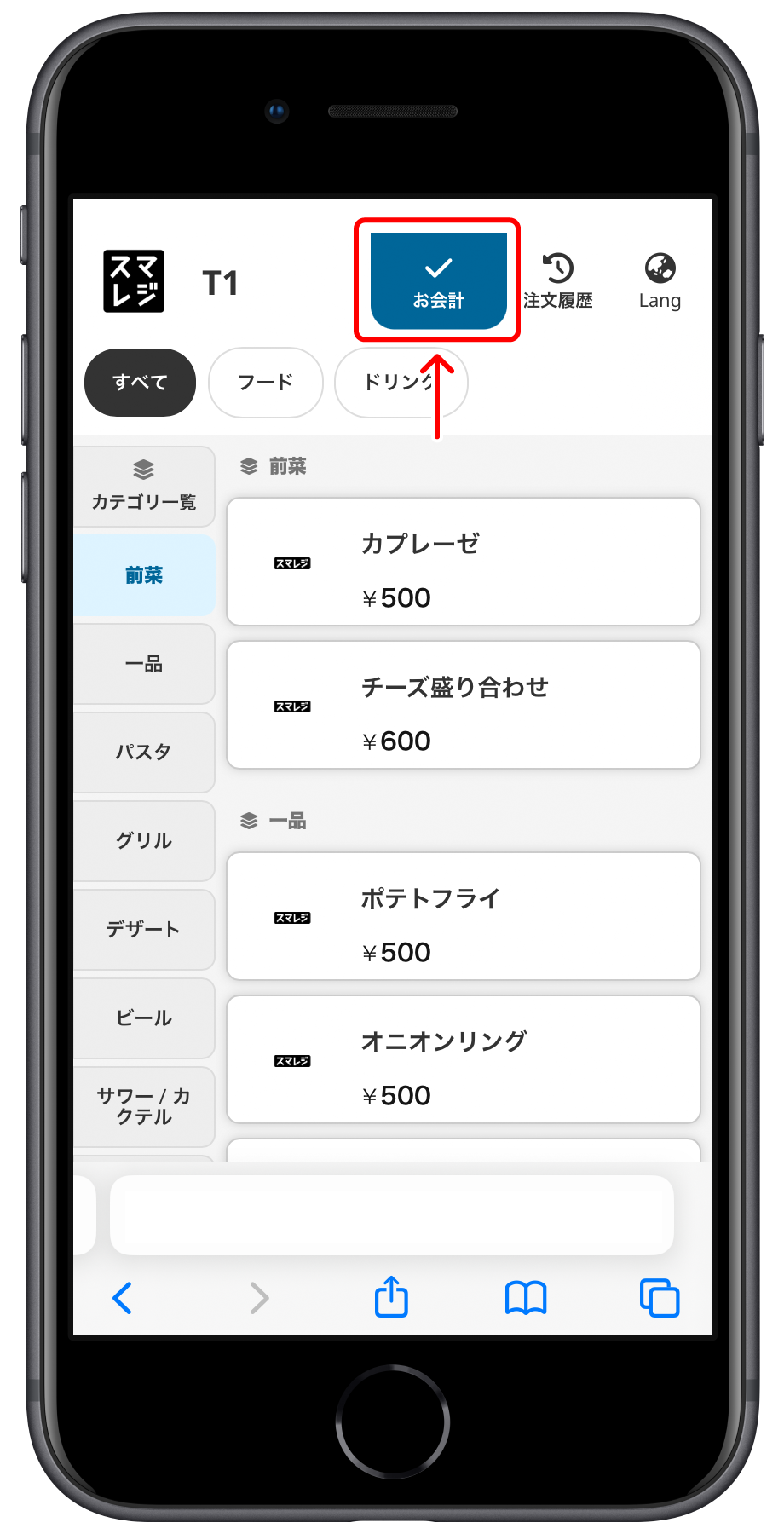Go back with the browser back arrow
The height and width of the screenshot is (1534, 784).
(x=123, y=1298)
